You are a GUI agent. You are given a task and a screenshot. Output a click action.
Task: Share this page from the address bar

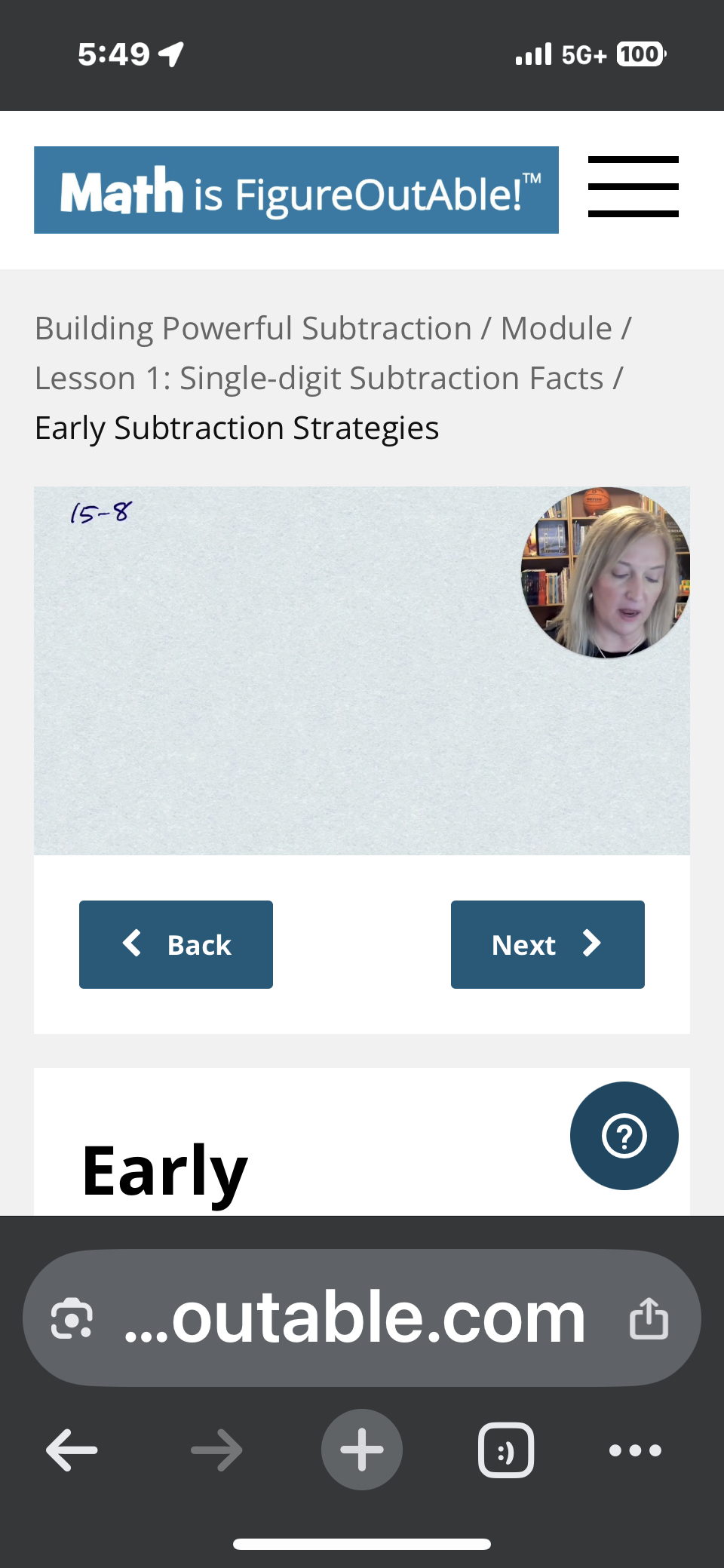click(x=649, y=1318)
